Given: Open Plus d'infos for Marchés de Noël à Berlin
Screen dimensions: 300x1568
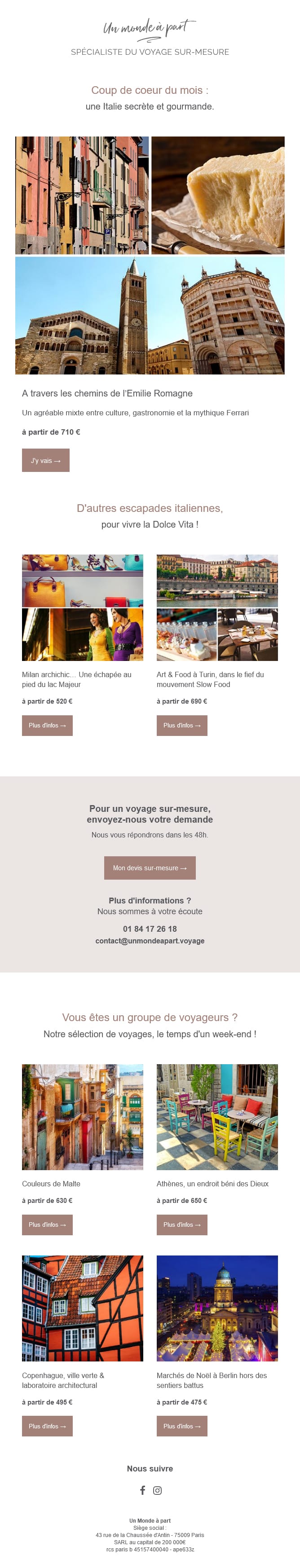Looking at the screenshot, I should tap(182, 1426).
